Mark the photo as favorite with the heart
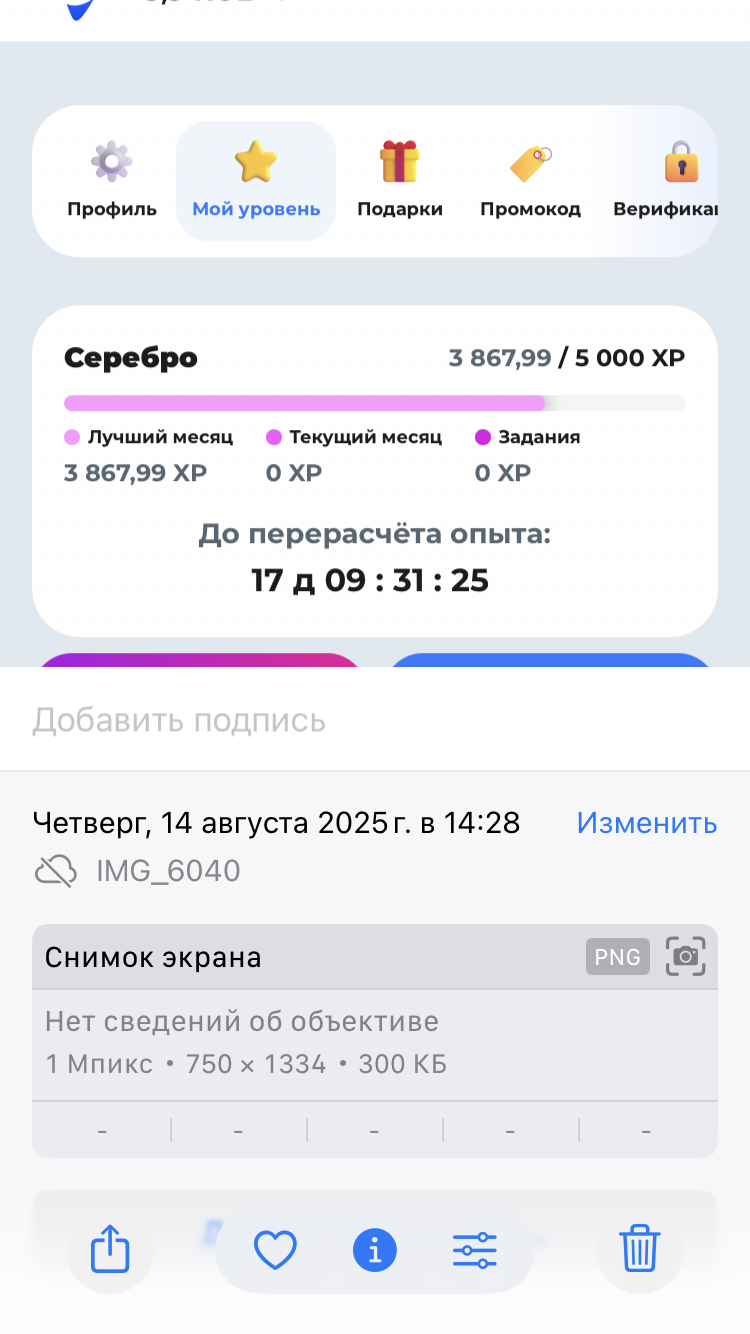 [275, 1250]
